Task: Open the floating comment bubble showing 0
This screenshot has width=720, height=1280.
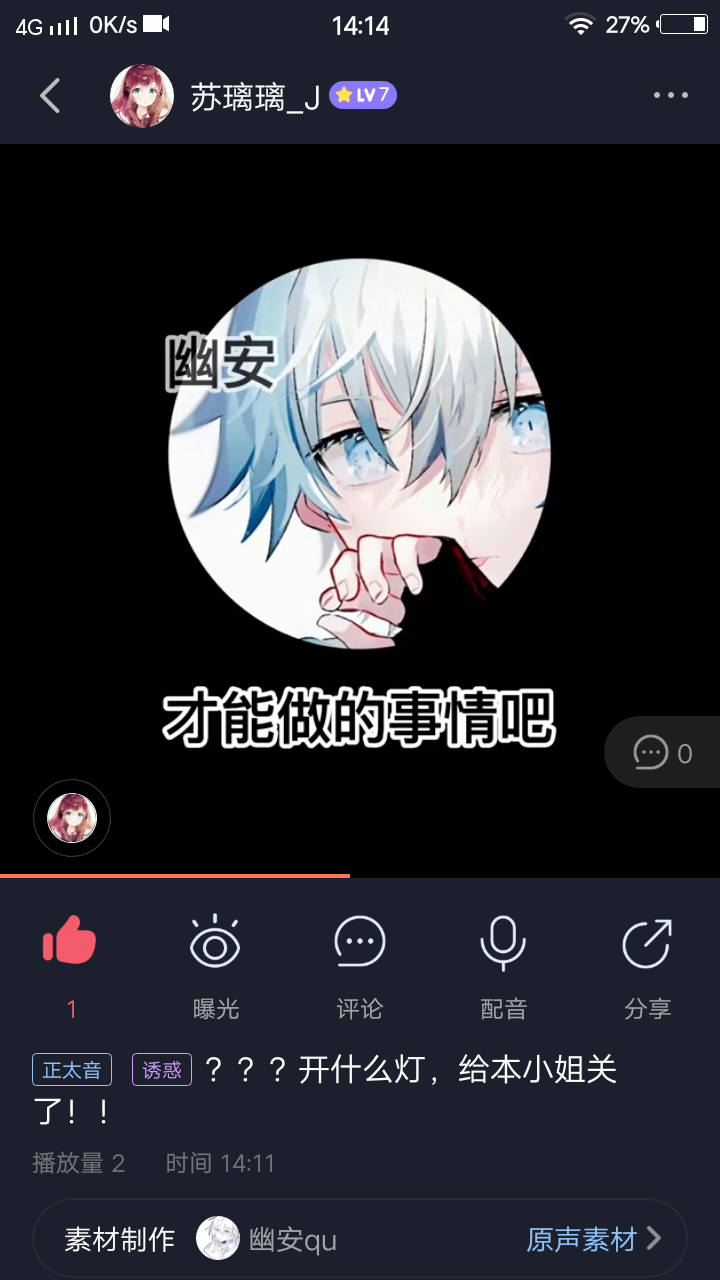Action: 664,752
